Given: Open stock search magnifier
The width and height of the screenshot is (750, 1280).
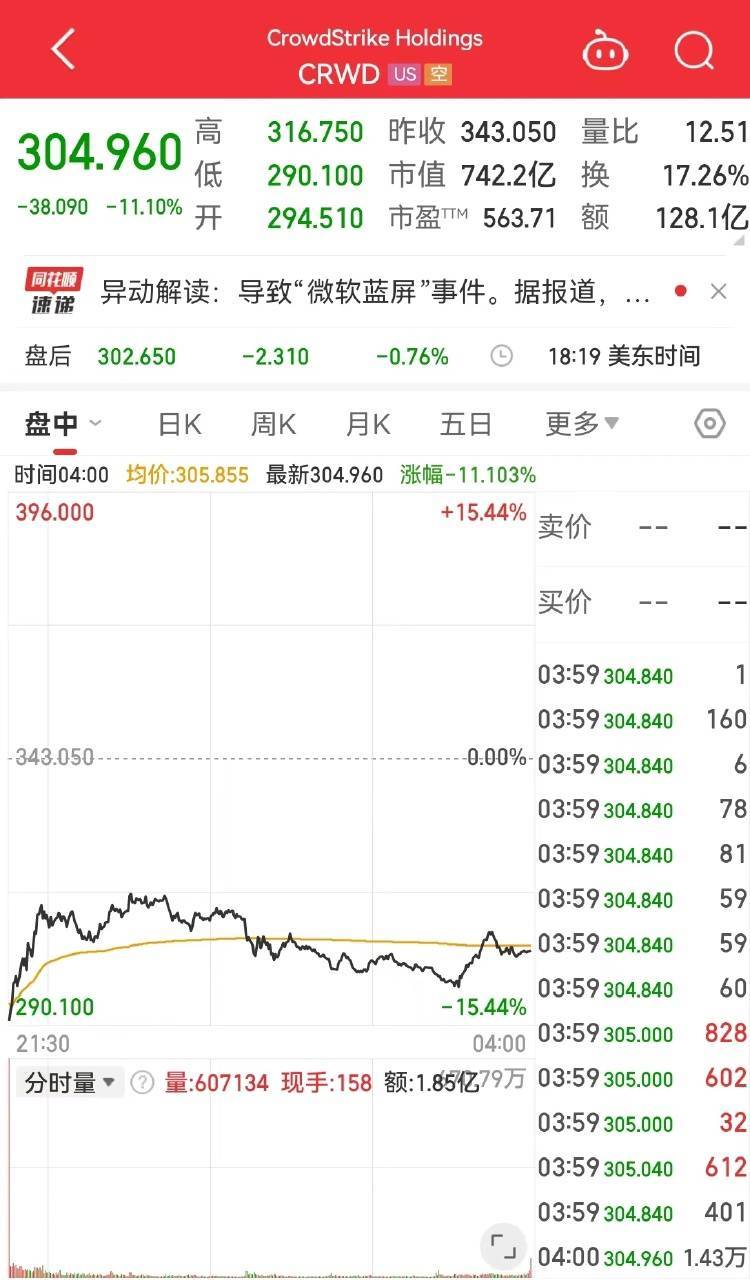Looking at the screenshot, I should click(693, 49).
